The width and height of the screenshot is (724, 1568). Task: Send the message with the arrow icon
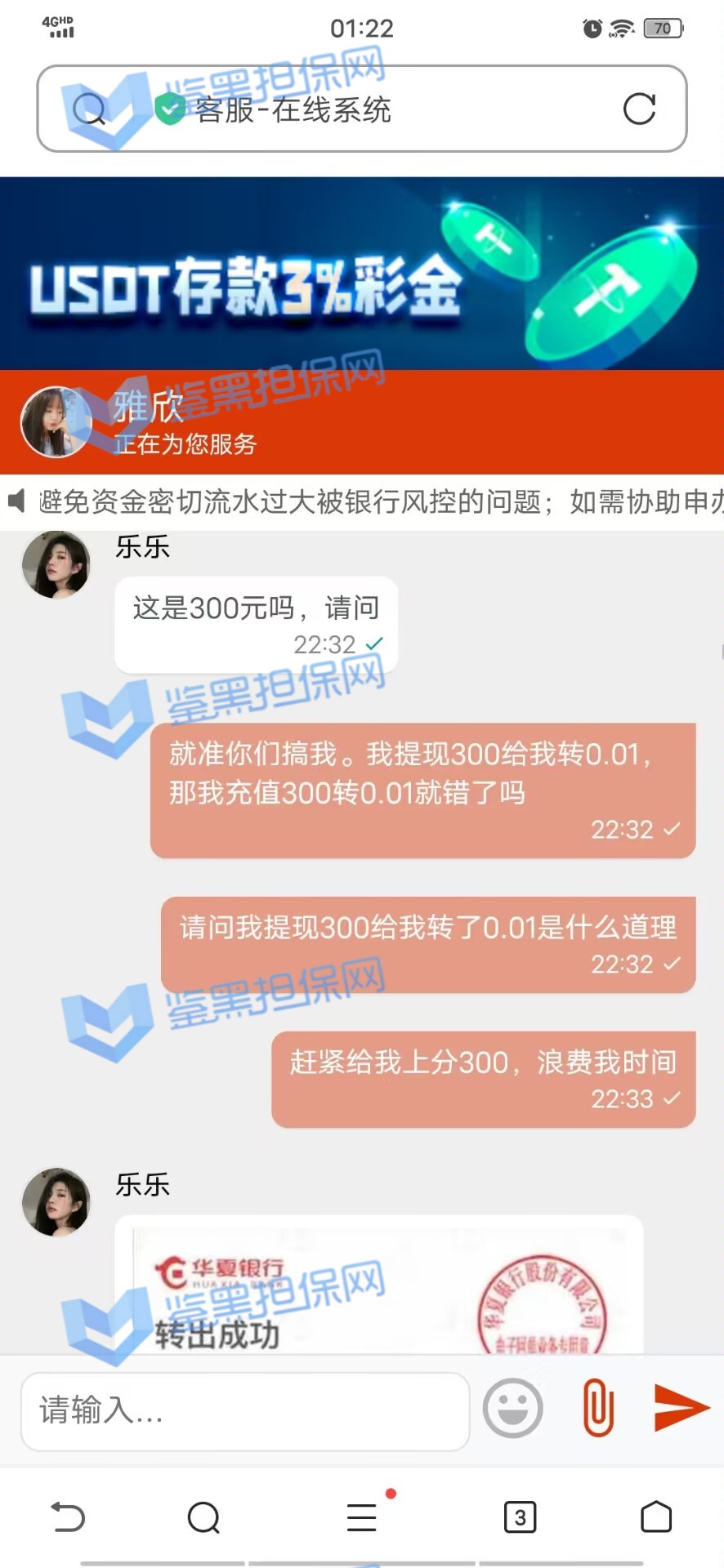tap(682, 1408)
